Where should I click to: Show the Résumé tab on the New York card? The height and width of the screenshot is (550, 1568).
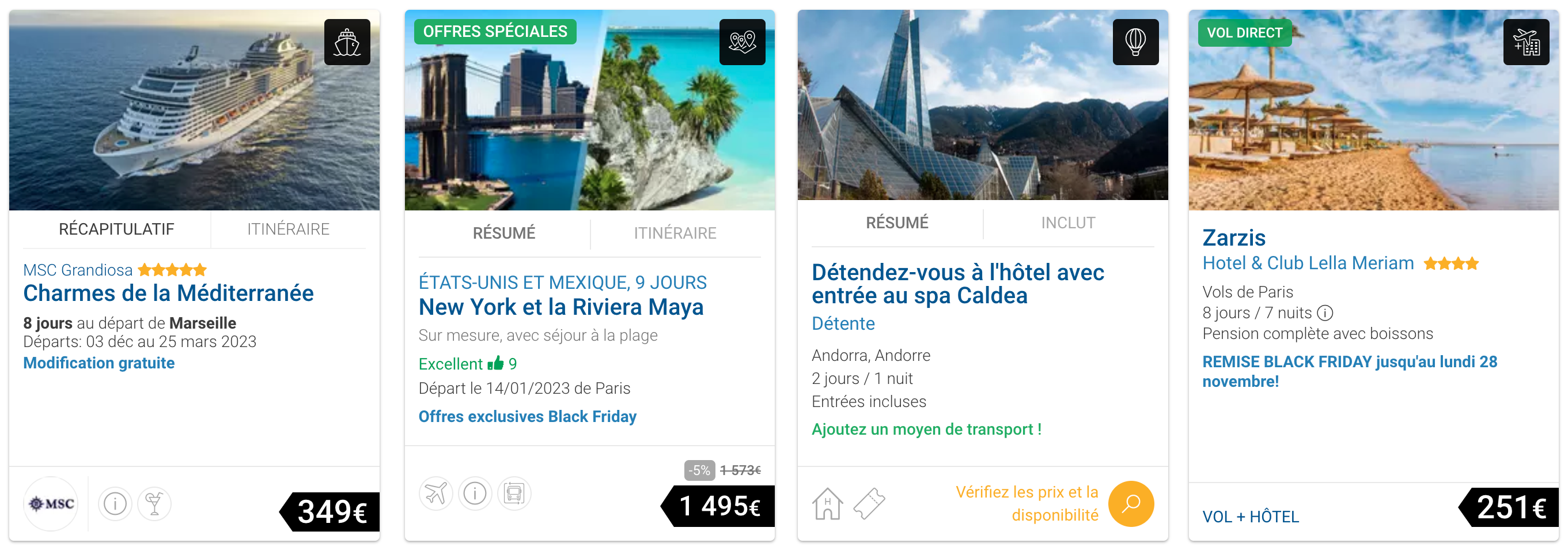coord(503,233)
